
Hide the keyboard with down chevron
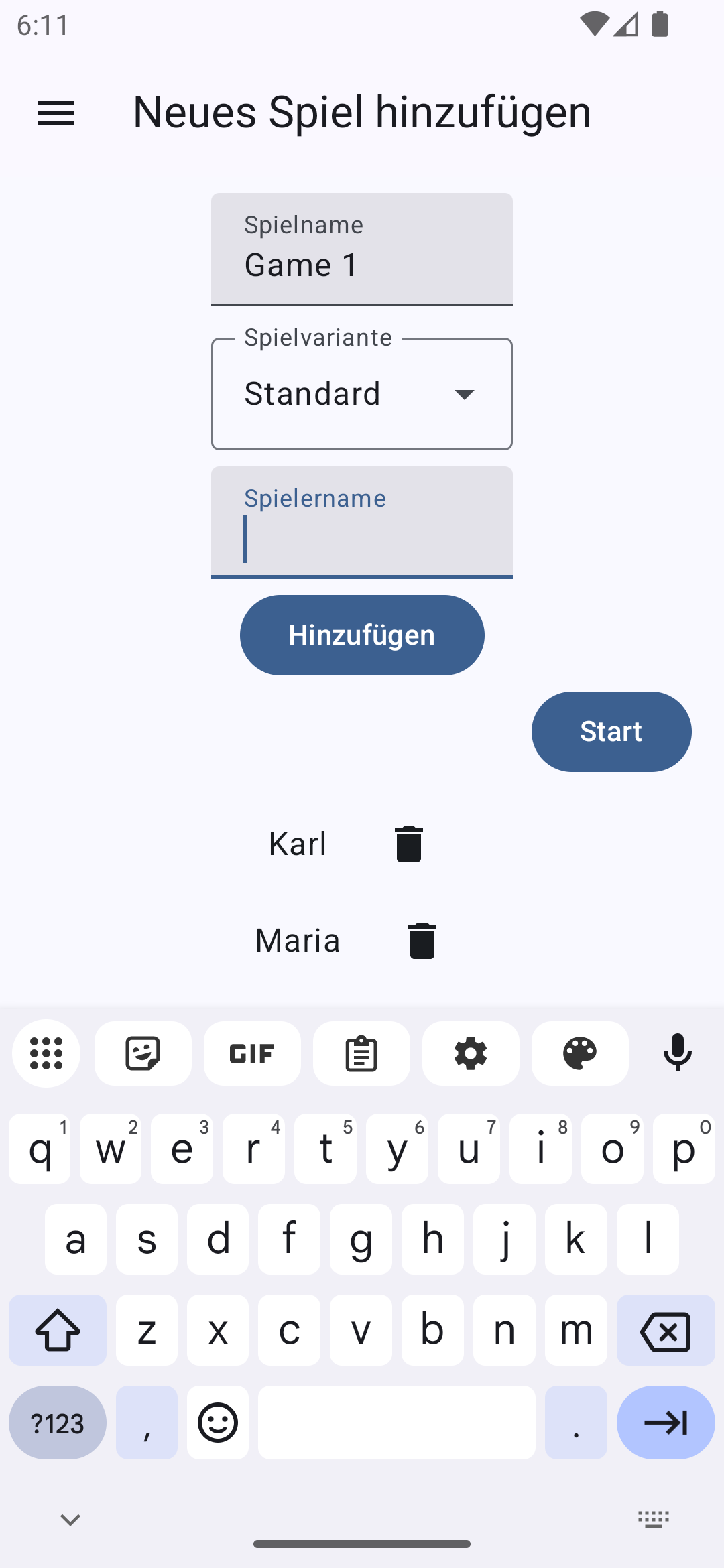(x=70, y=1519)
